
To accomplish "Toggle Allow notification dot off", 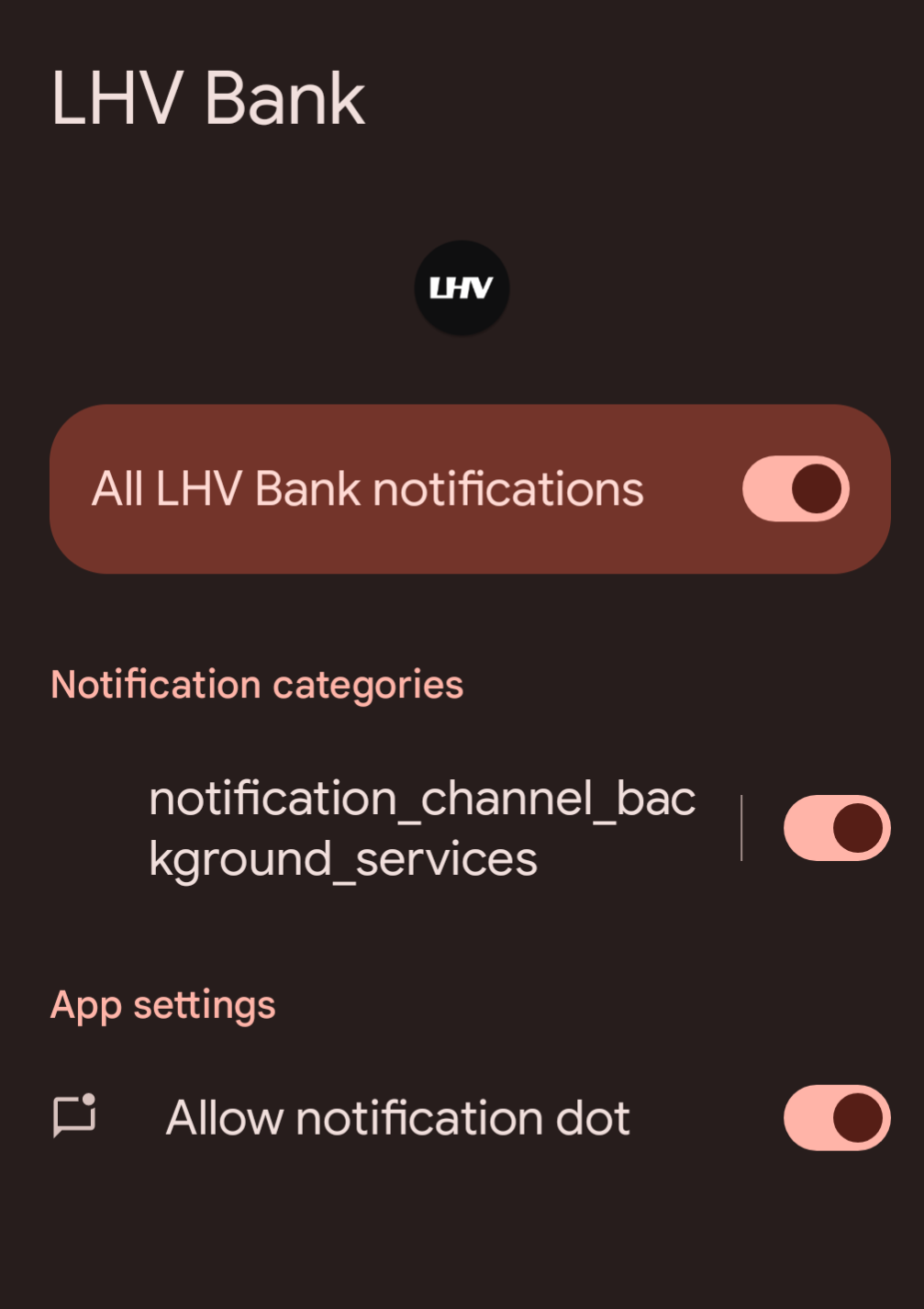I will 836,1117.
